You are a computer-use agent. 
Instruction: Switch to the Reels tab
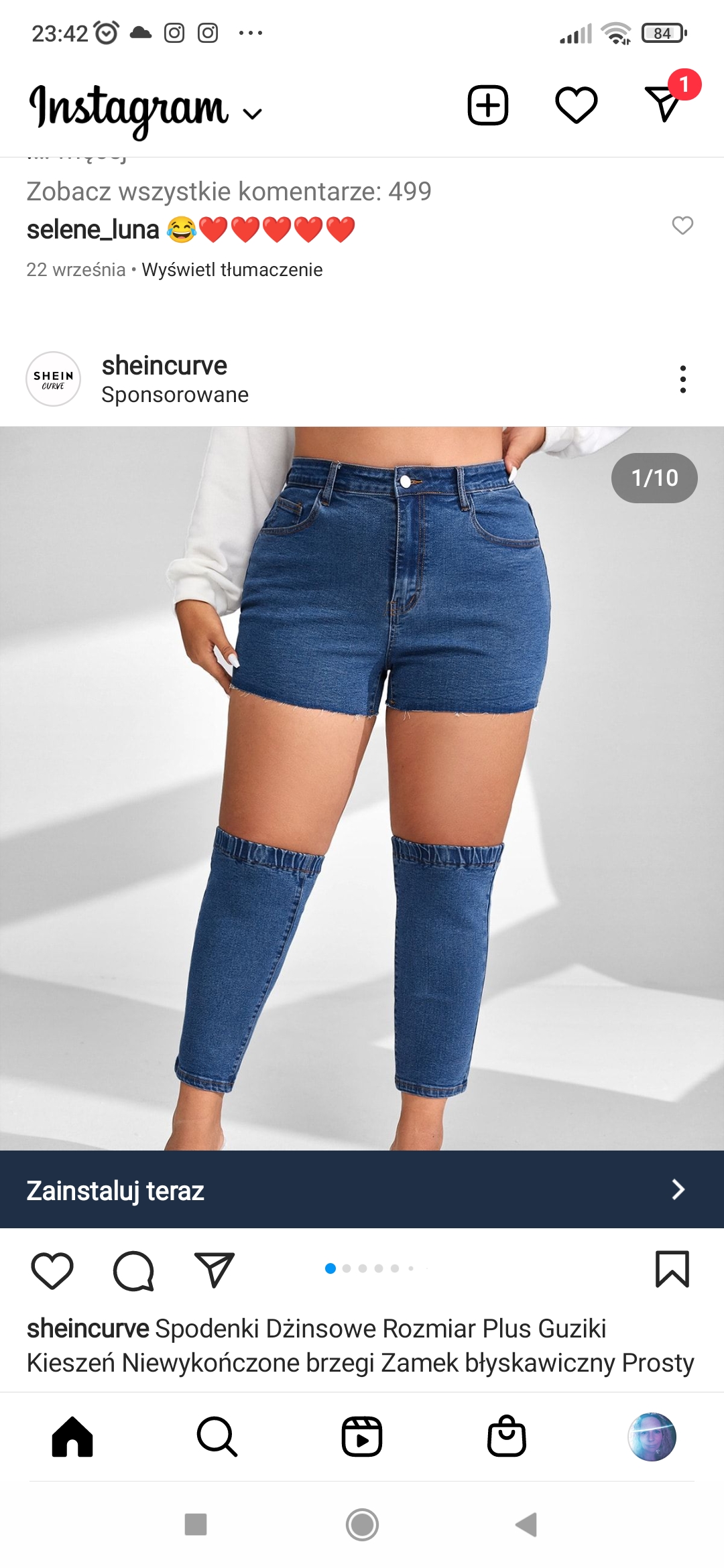pos(362,1437)
